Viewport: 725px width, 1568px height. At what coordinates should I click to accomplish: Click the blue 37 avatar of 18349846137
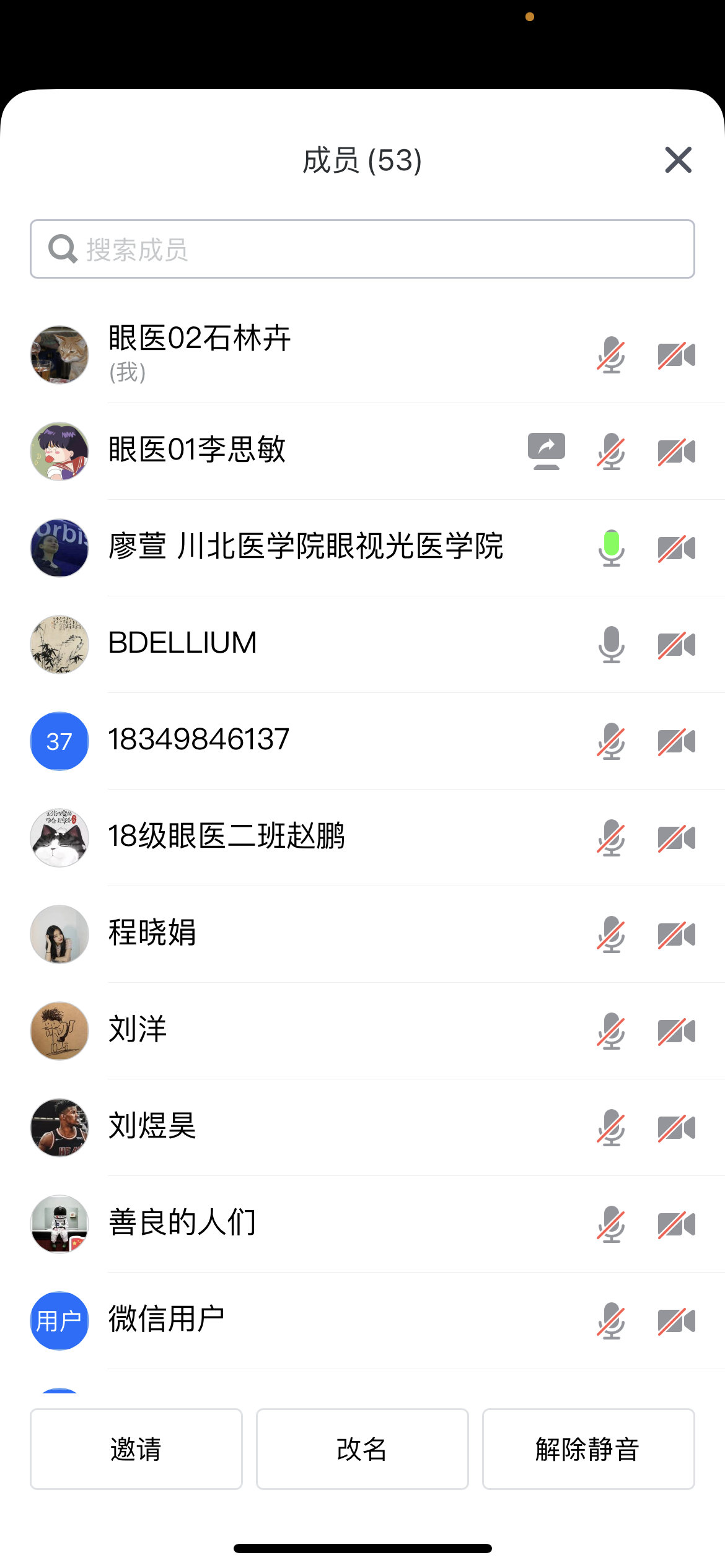59,741
